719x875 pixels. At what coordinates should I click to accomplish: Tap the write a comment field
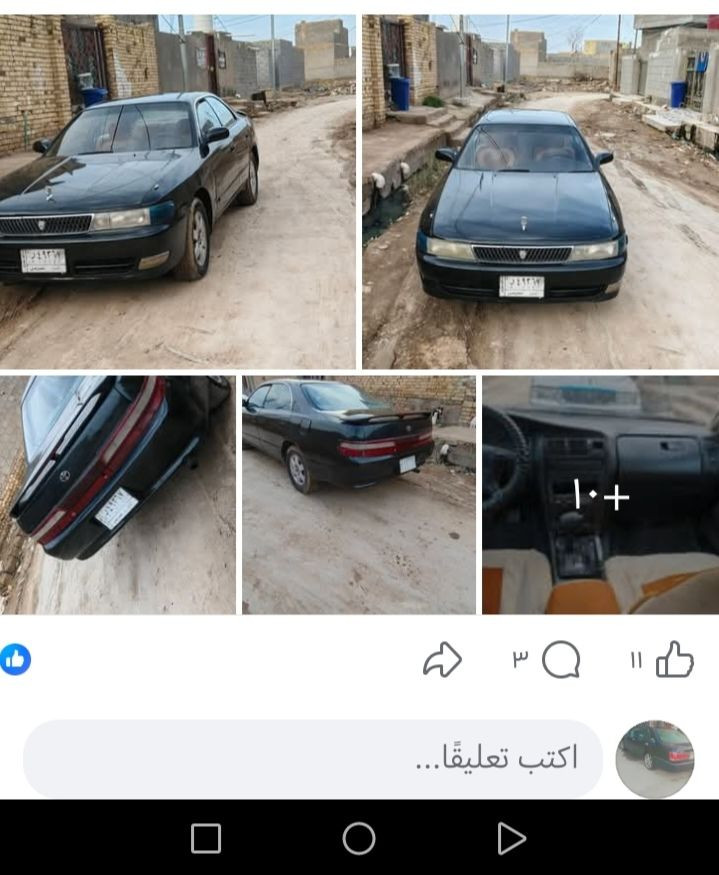pyautogui.click(x=313, y=758)
